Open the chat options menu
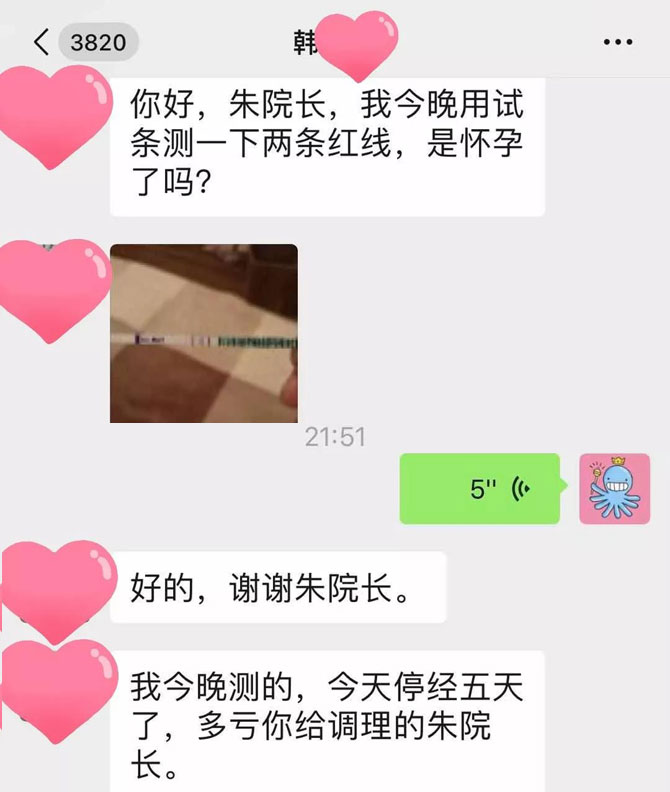This screenshot has width=670, height=792. (618, 42)
